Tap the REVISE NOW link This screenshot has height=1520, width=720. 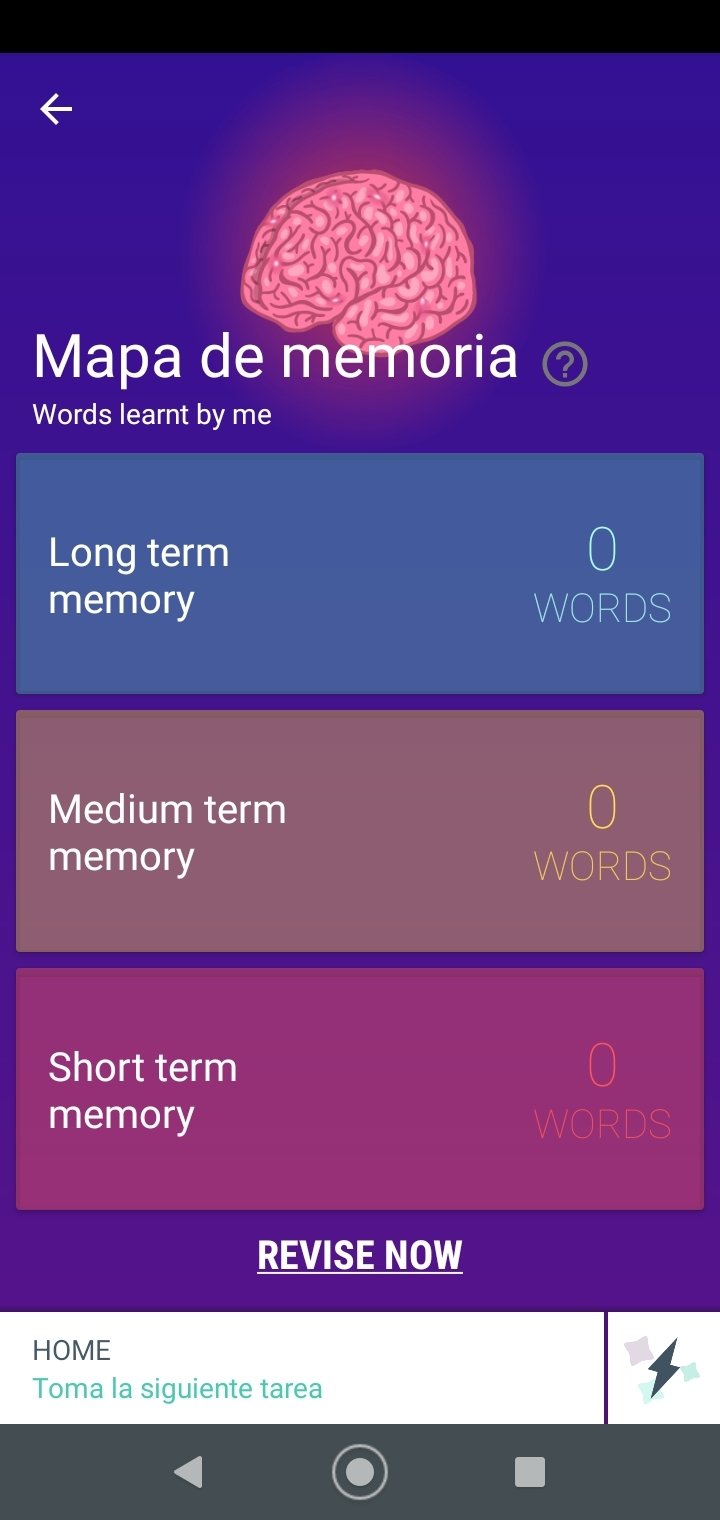tap(360, 1255)
